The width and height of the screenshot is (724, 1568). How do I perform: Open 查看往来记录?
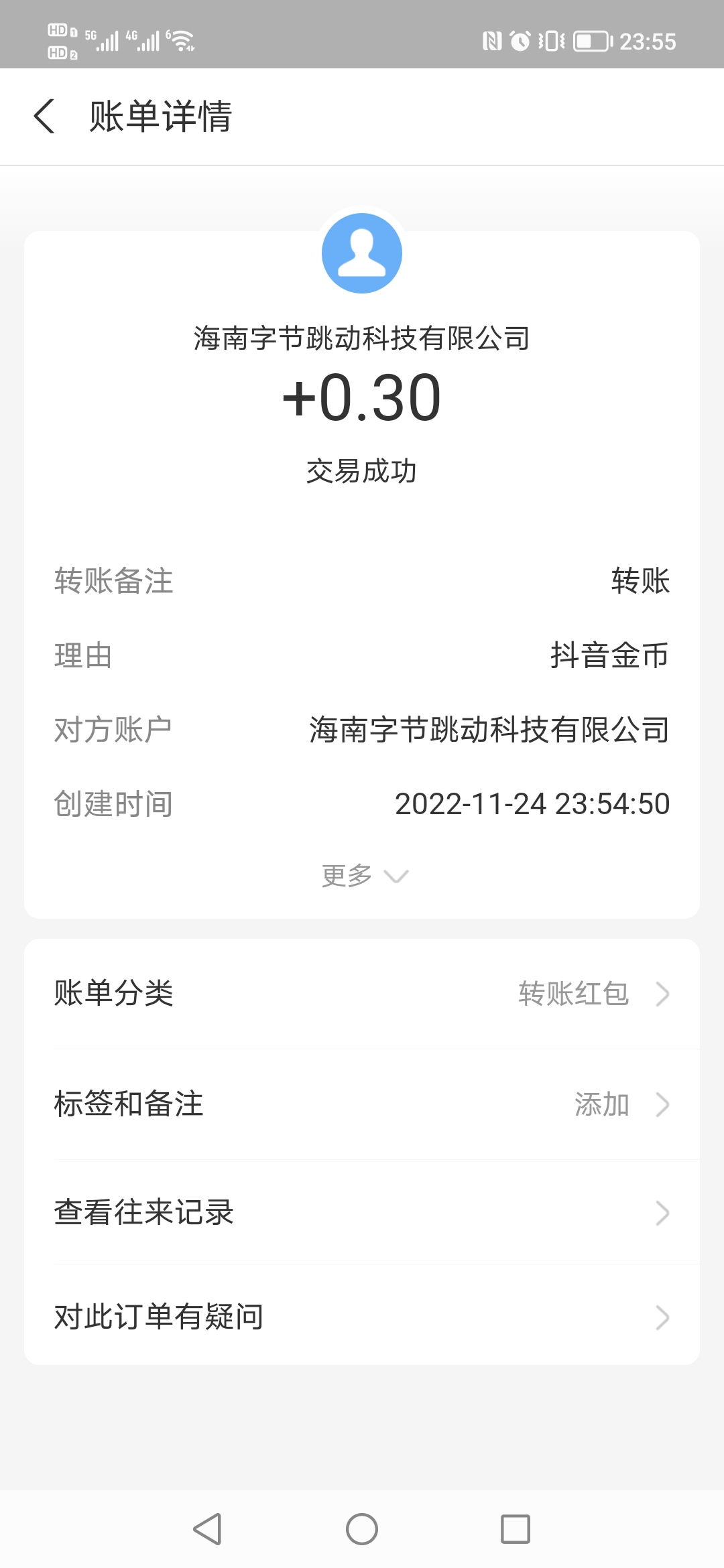coord(362,1212)
